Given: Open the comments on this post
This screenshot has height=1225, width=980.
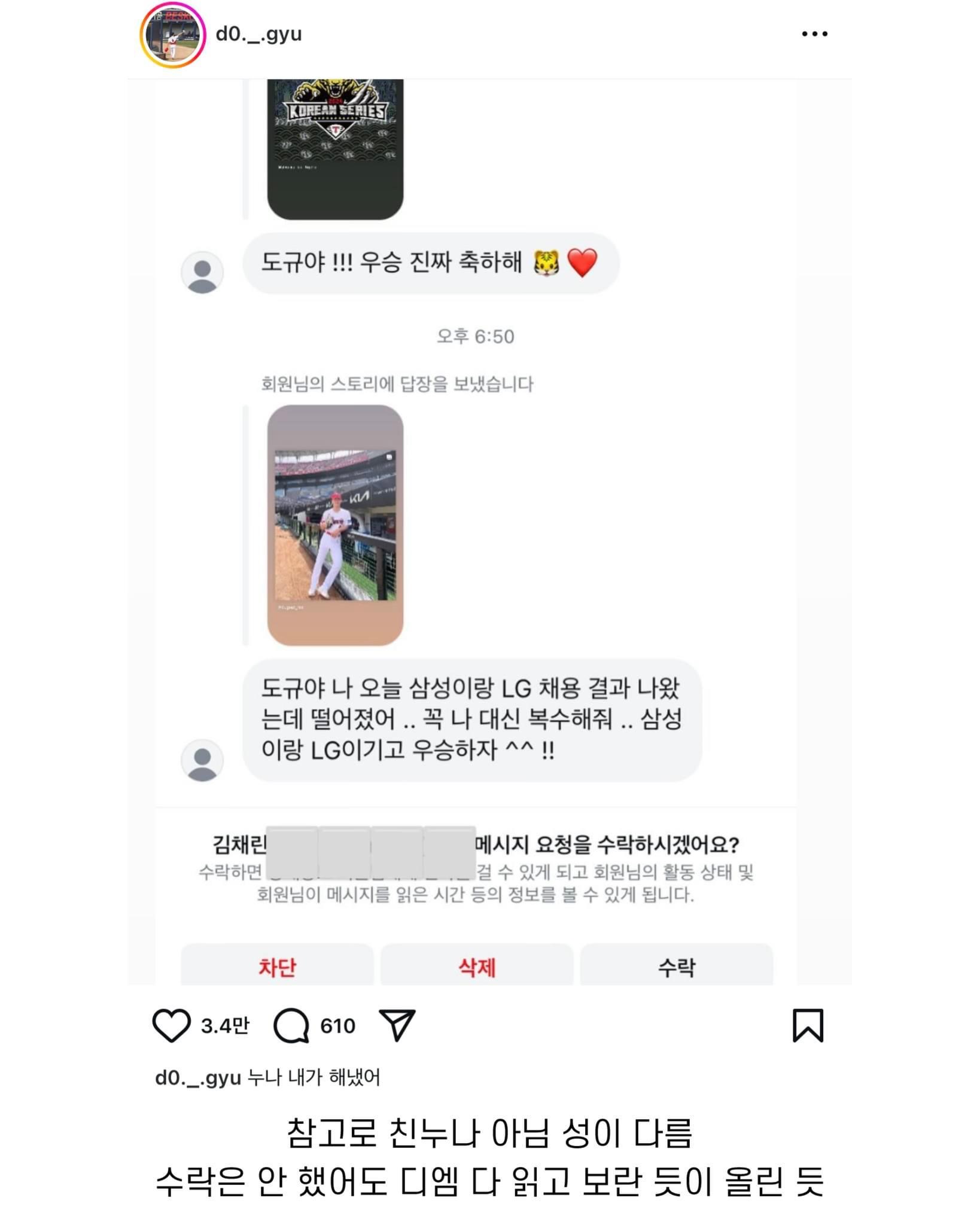Looking at the screenshot, I should (x=291, y=1026).
